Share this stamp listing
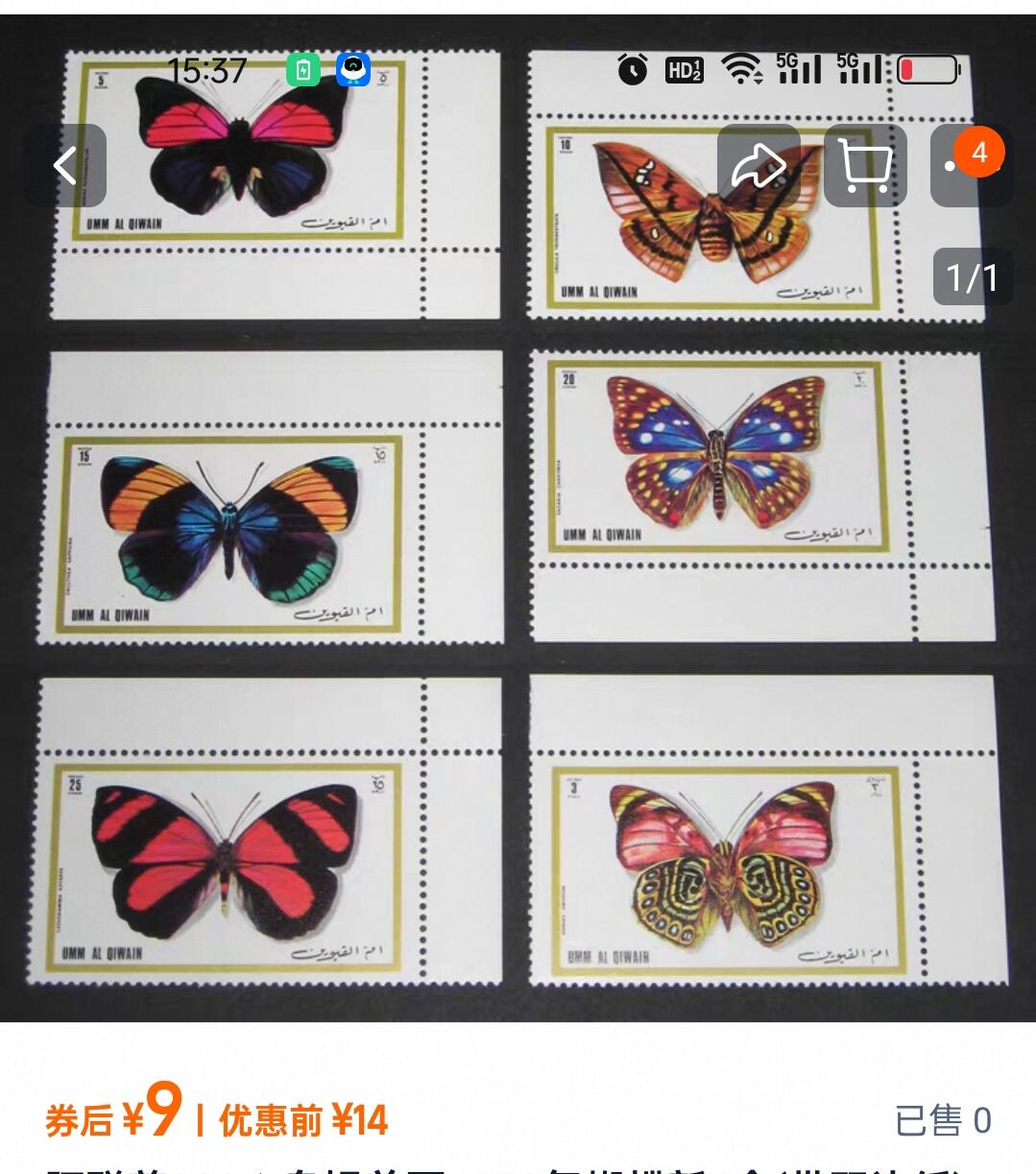The height and width of the screenshot is (1174, 1036). 759,165
